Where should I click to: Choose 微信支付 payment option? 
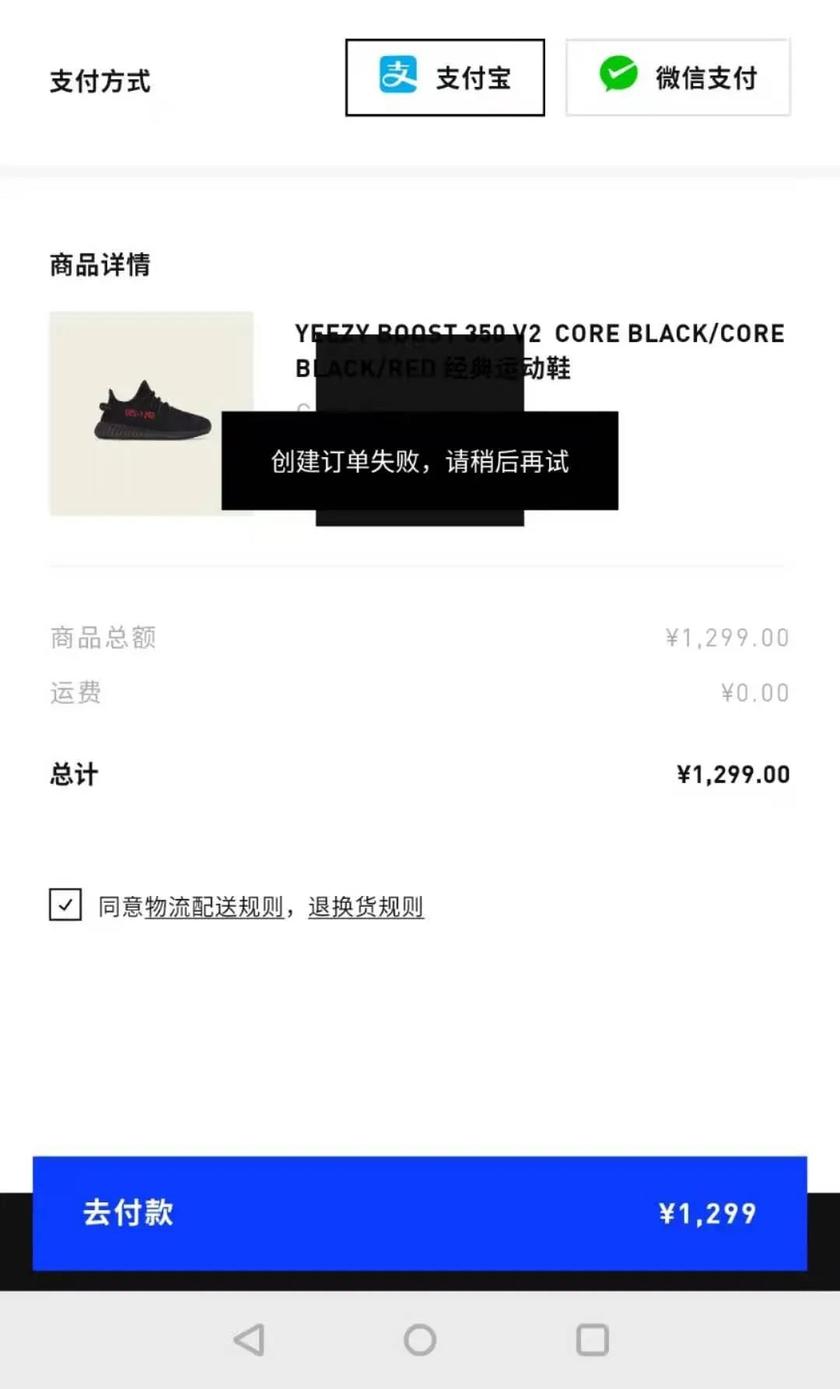tap(678, 78)
